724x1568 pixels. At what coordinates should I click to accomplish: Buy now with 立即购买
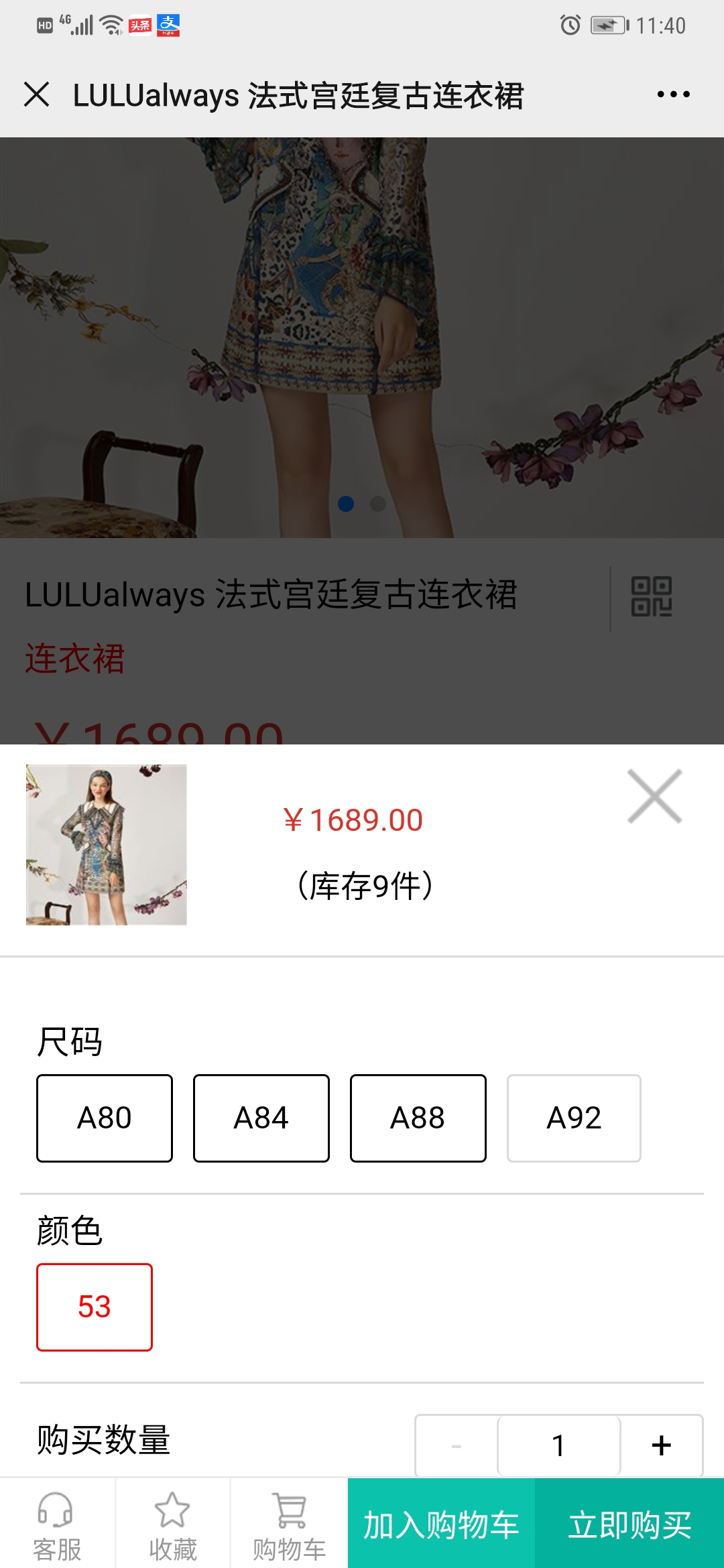629,1525
